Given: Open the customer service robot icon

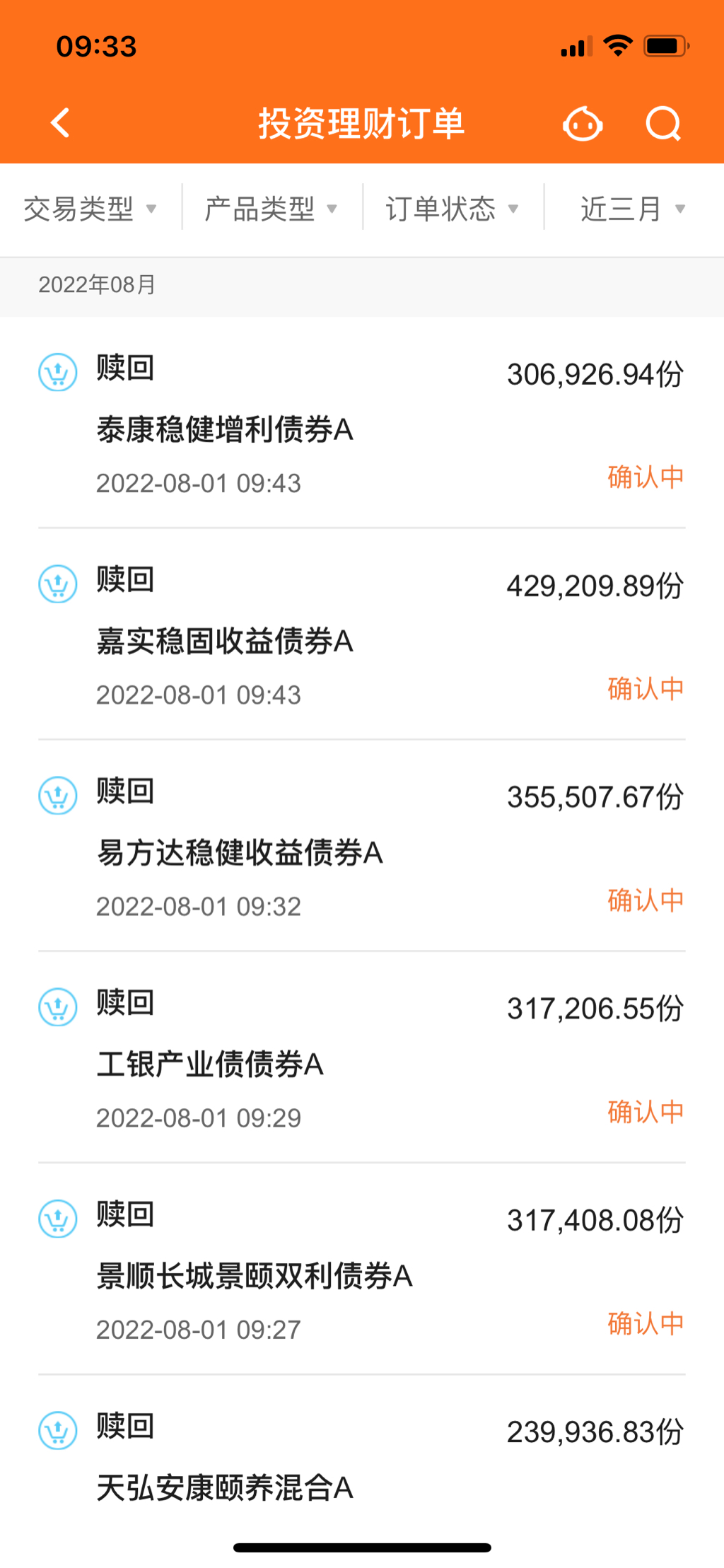Looking at the screenshot, I should coord(583,124).
